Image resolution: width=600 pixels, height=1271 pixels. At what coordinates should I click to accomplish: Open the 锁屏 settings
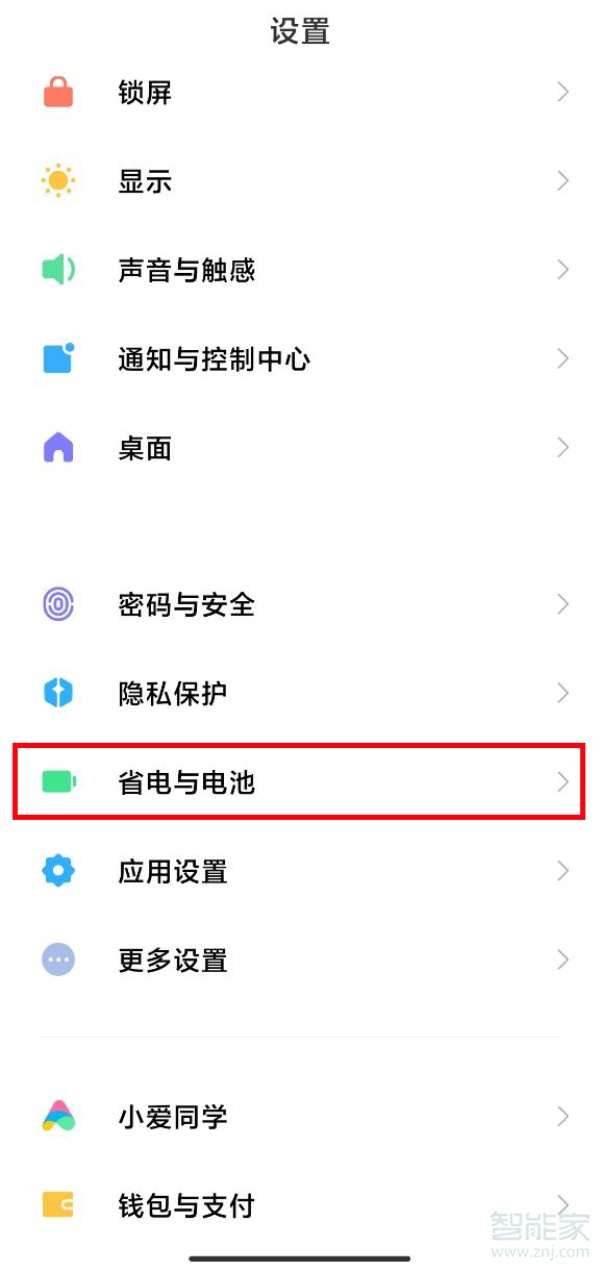pos(300,93)
